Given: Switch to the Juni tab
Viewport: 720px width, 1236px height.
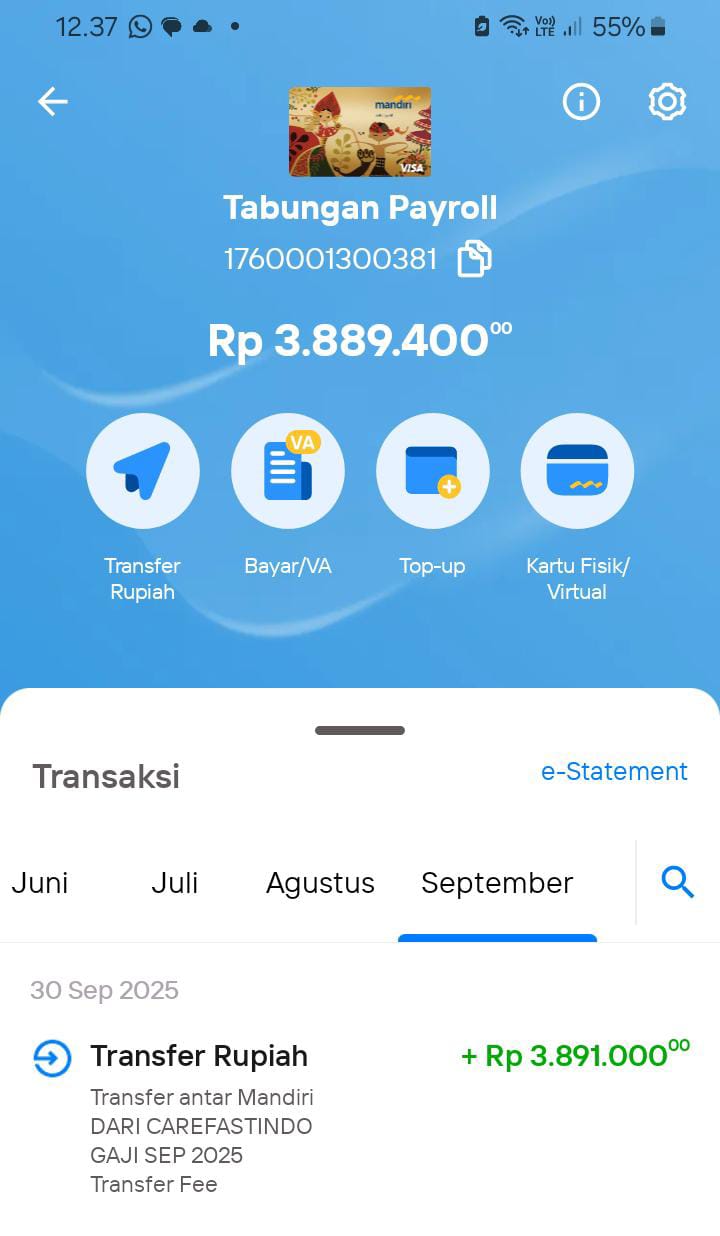Looking at the screenshot, I should pyautogui.click(x=40, y=883).
